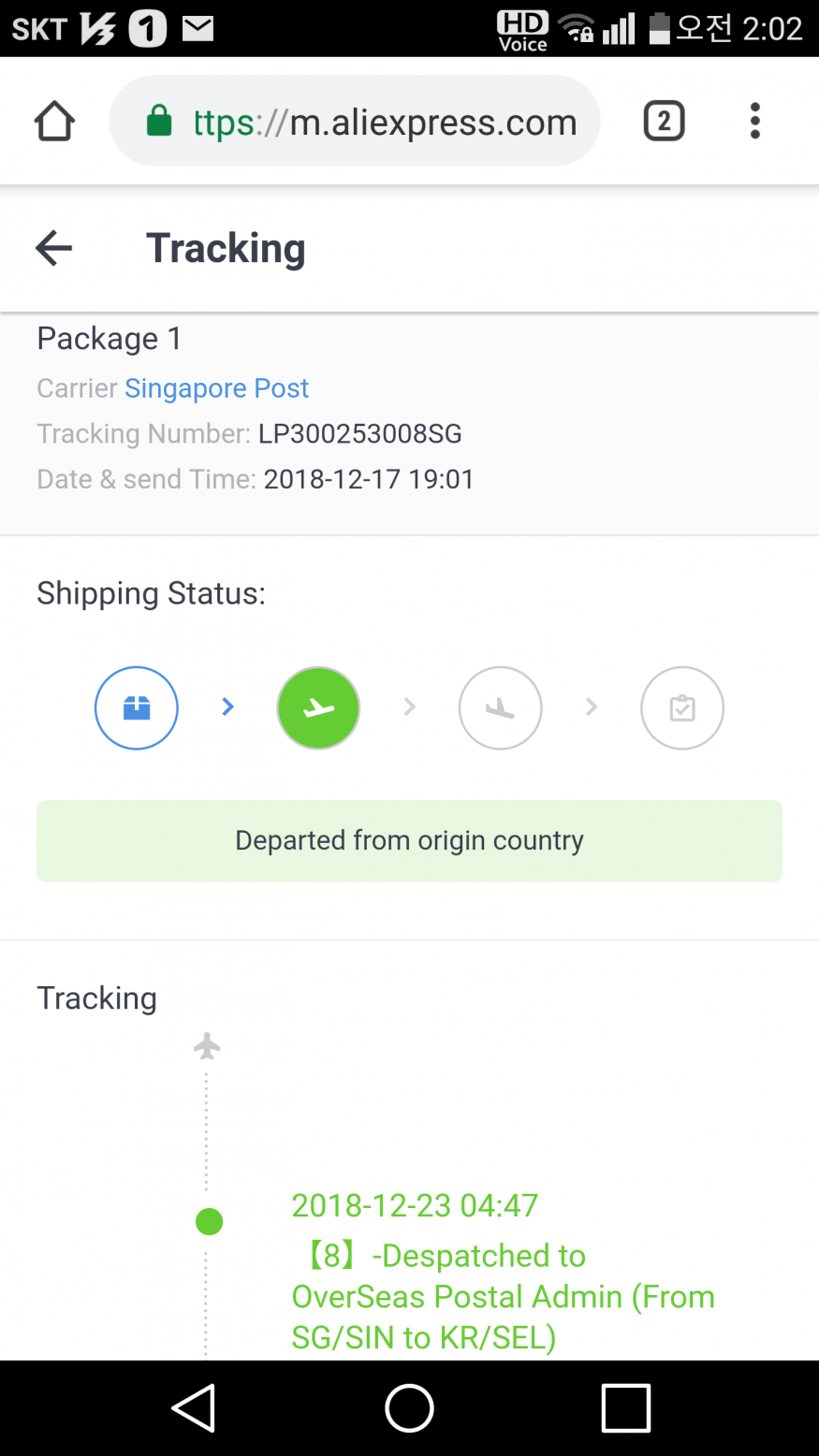Go back from the Tracking page
The image size is (819, 1456).
53,248
